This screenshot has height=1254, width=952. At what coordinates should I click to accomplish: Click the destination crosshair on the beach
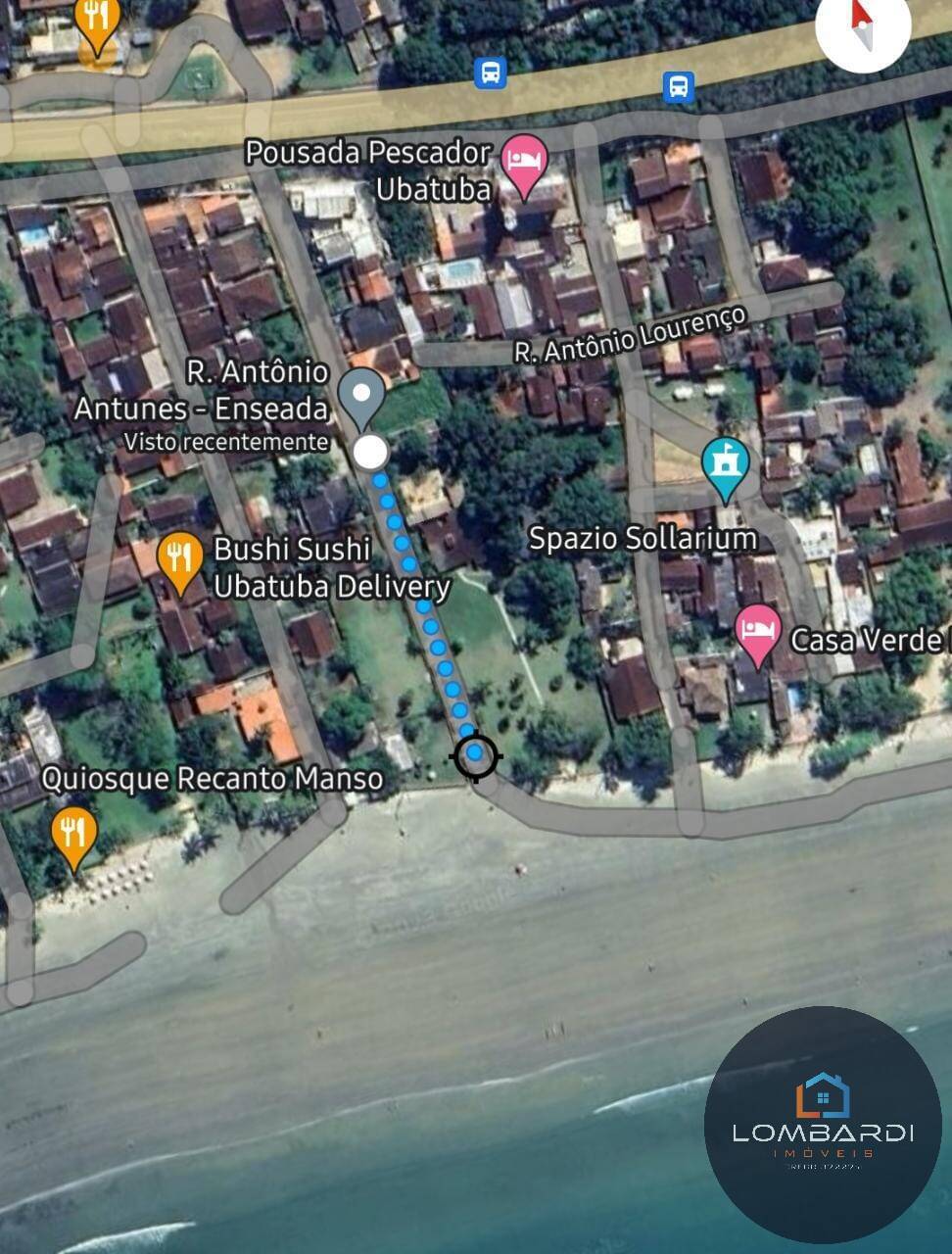pos(476,754)
